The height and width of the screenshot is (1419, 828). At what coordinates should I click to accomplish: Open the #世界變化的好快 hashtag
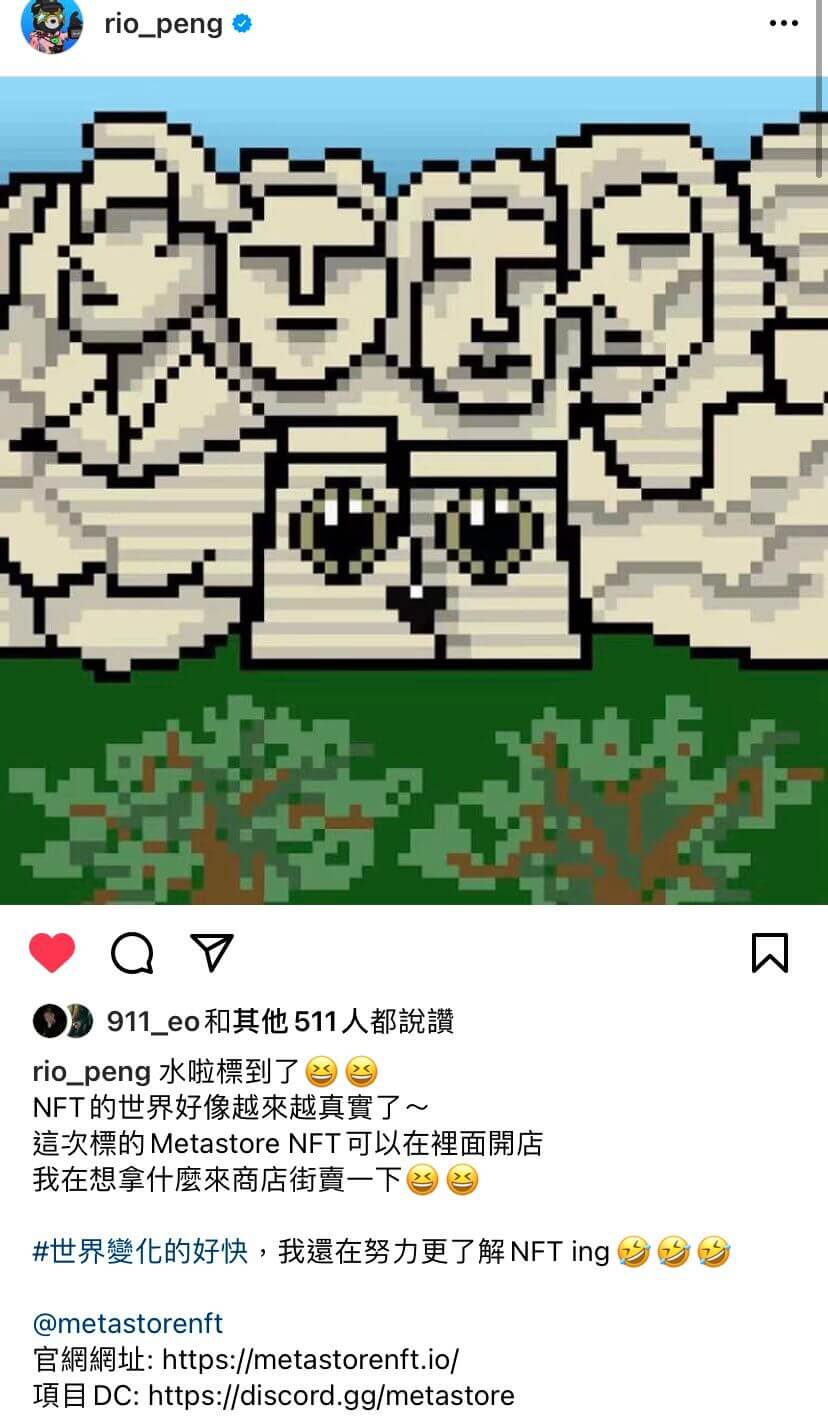(140, 1250)
